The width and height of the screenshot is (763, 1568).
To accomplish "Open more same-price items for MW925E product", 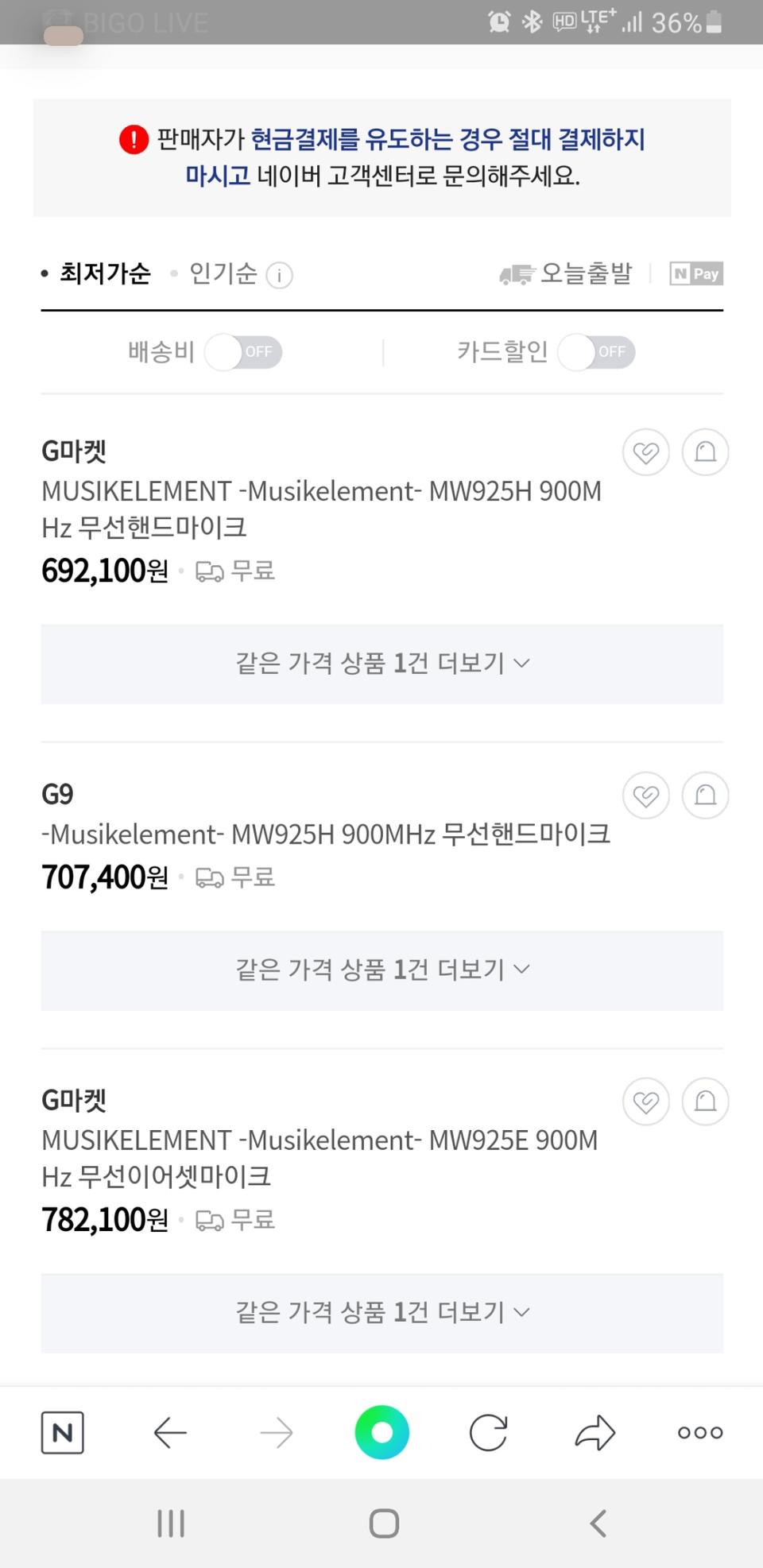I will [x=381, y=1312].
